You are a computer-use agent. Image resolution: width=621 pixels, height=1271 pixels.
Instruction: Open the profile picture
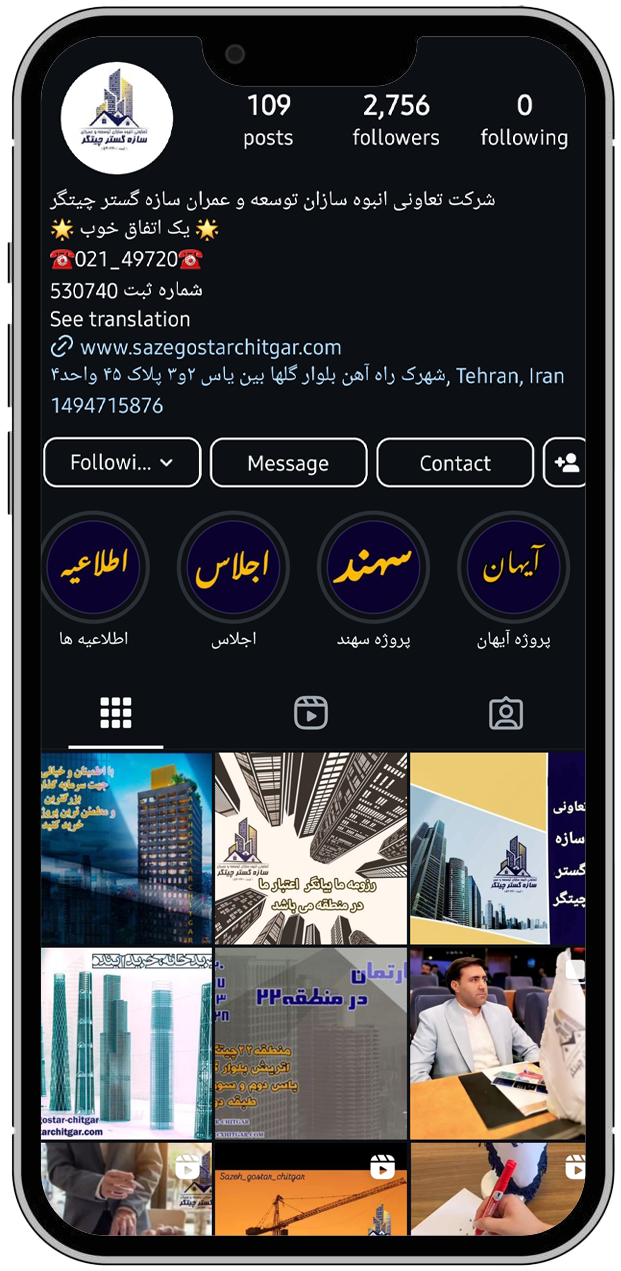(x=117, y=119)
